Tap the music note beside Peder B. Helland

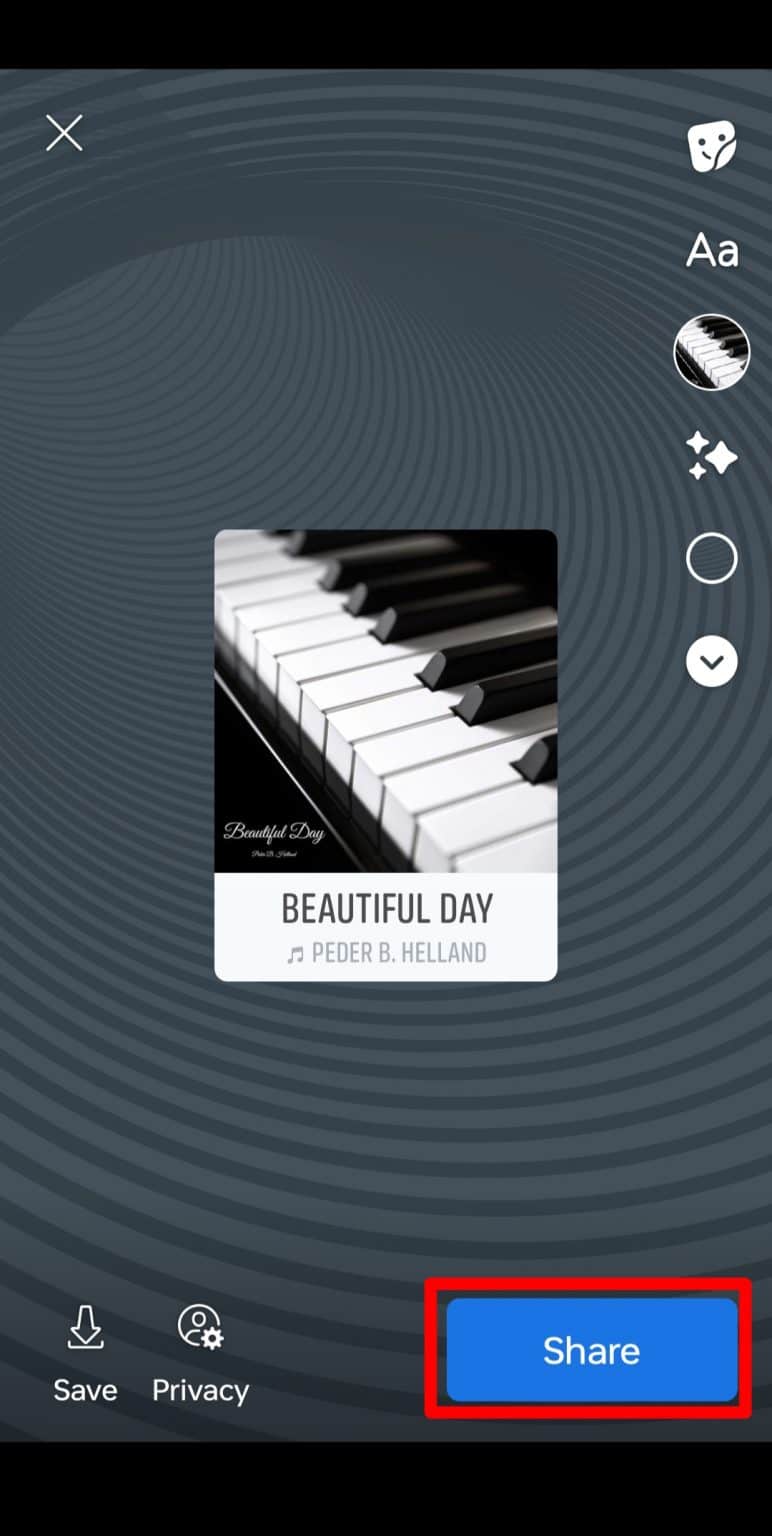click(x=292, y=952)
